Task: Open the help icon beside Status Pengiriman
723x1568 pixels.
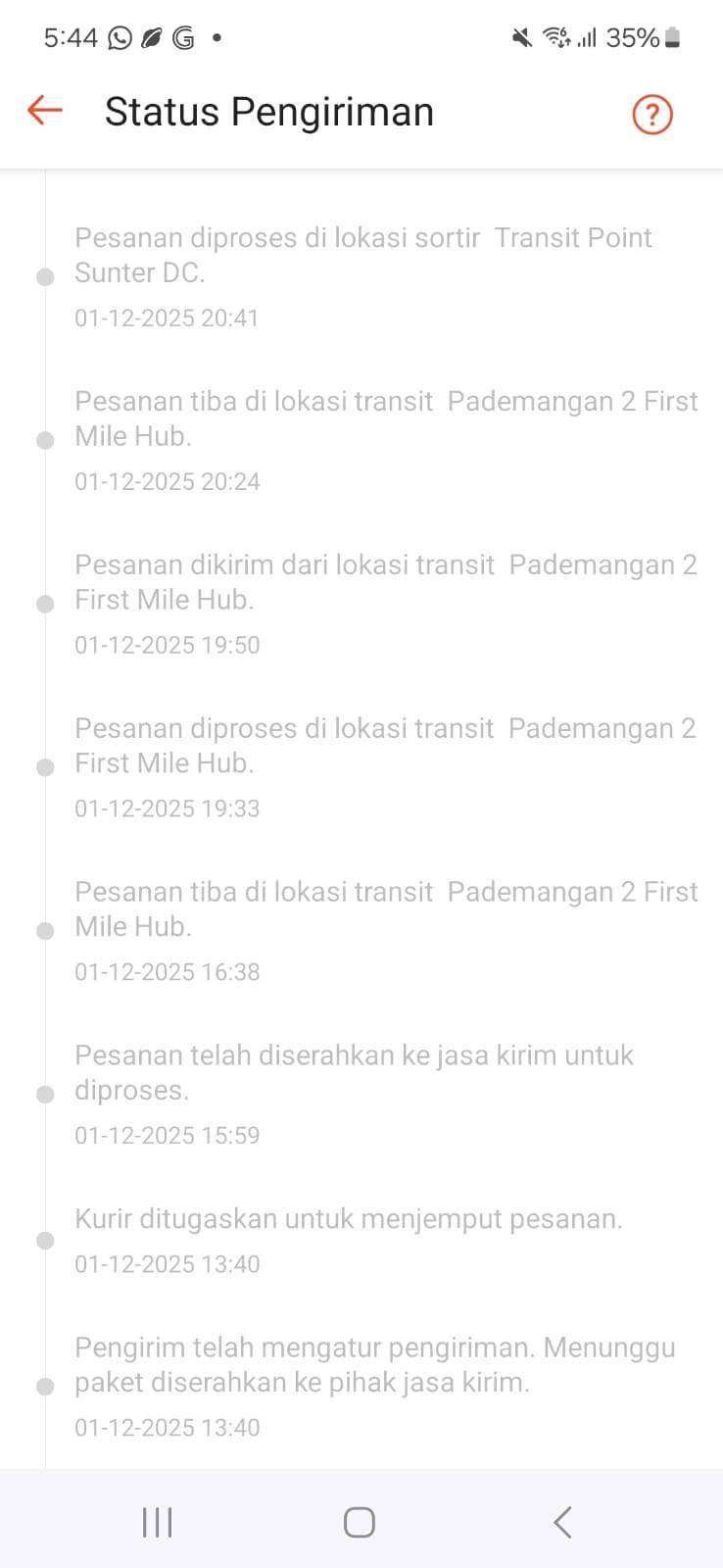Action: pos(651,115)
